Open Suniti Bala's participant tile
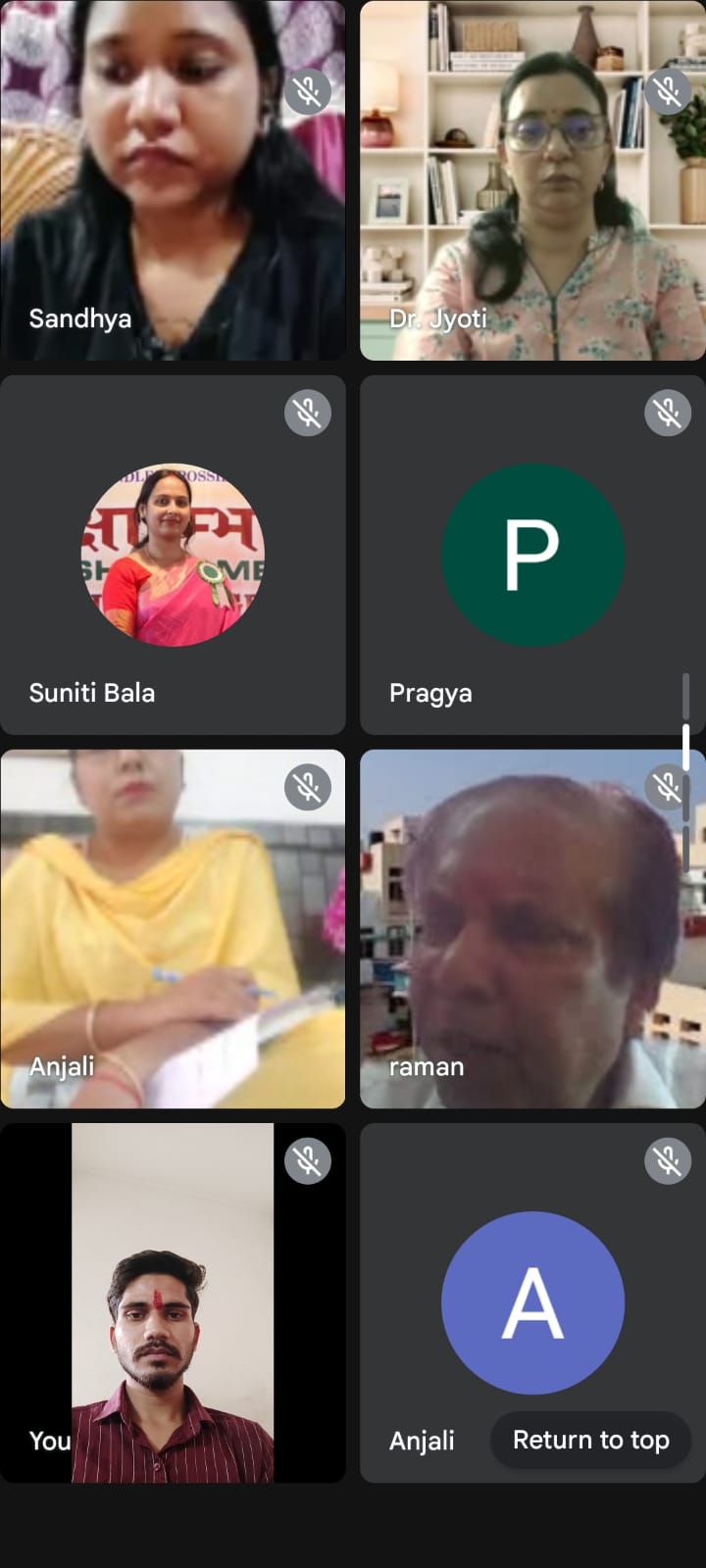The image size is (706, 1568). tap(173, 555)
